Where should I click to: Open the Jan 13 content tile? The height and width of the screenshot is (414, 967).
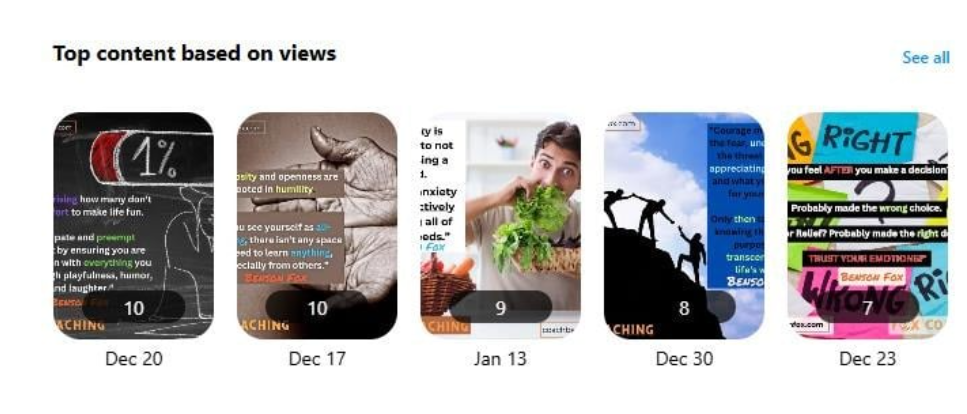[500, 226]
